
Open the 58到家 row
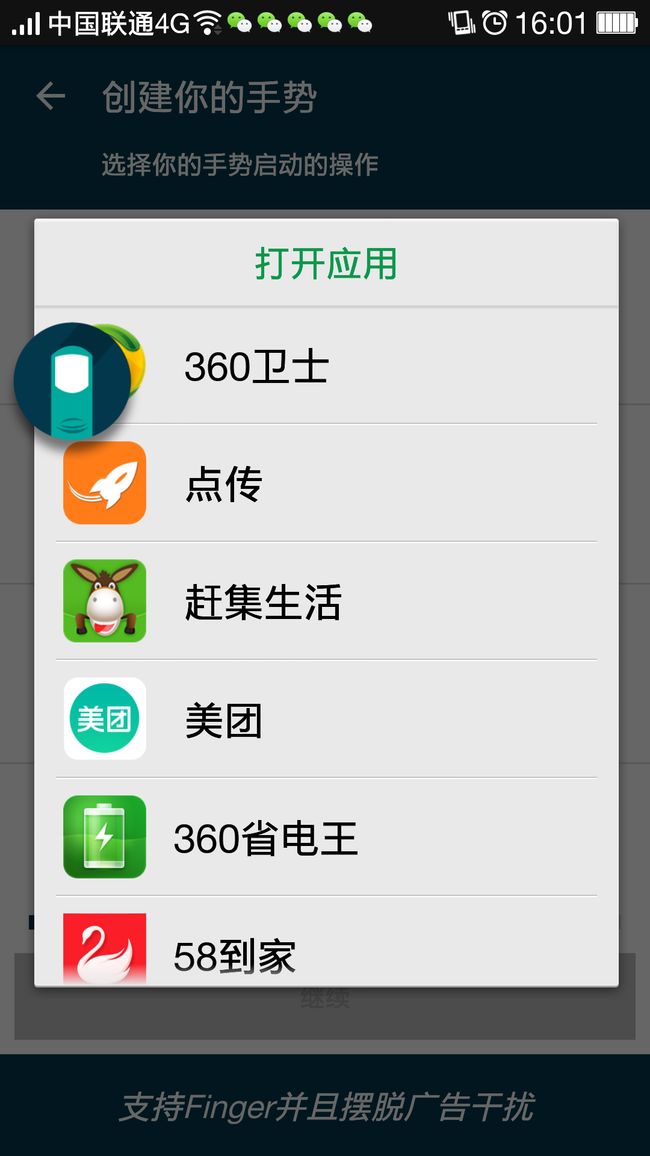point(326,941)
